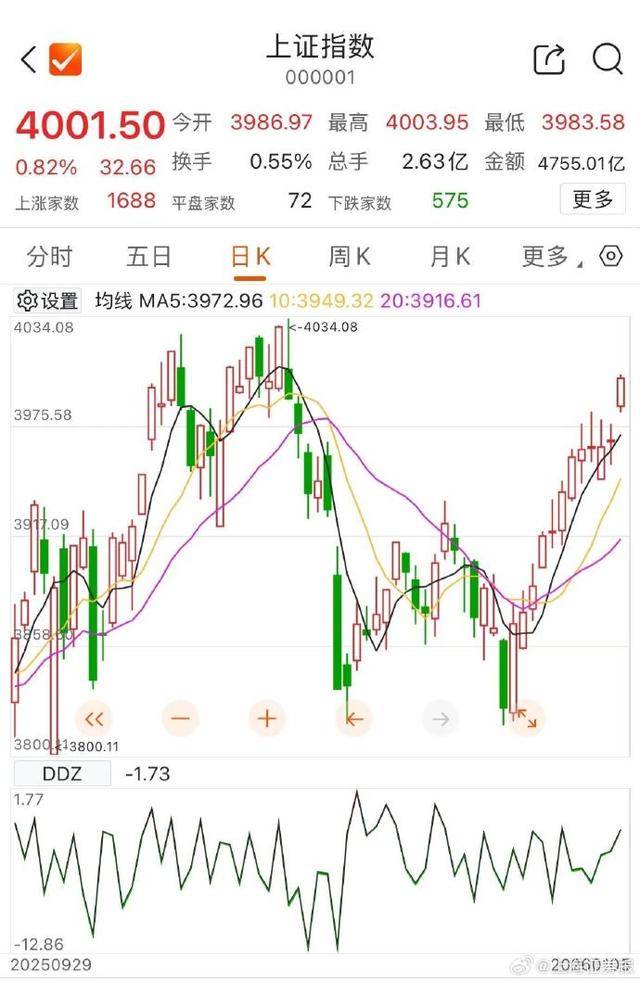View the 周K weekly chart
The height and width of the screenshot is (981, 640).
click(349, 257)
